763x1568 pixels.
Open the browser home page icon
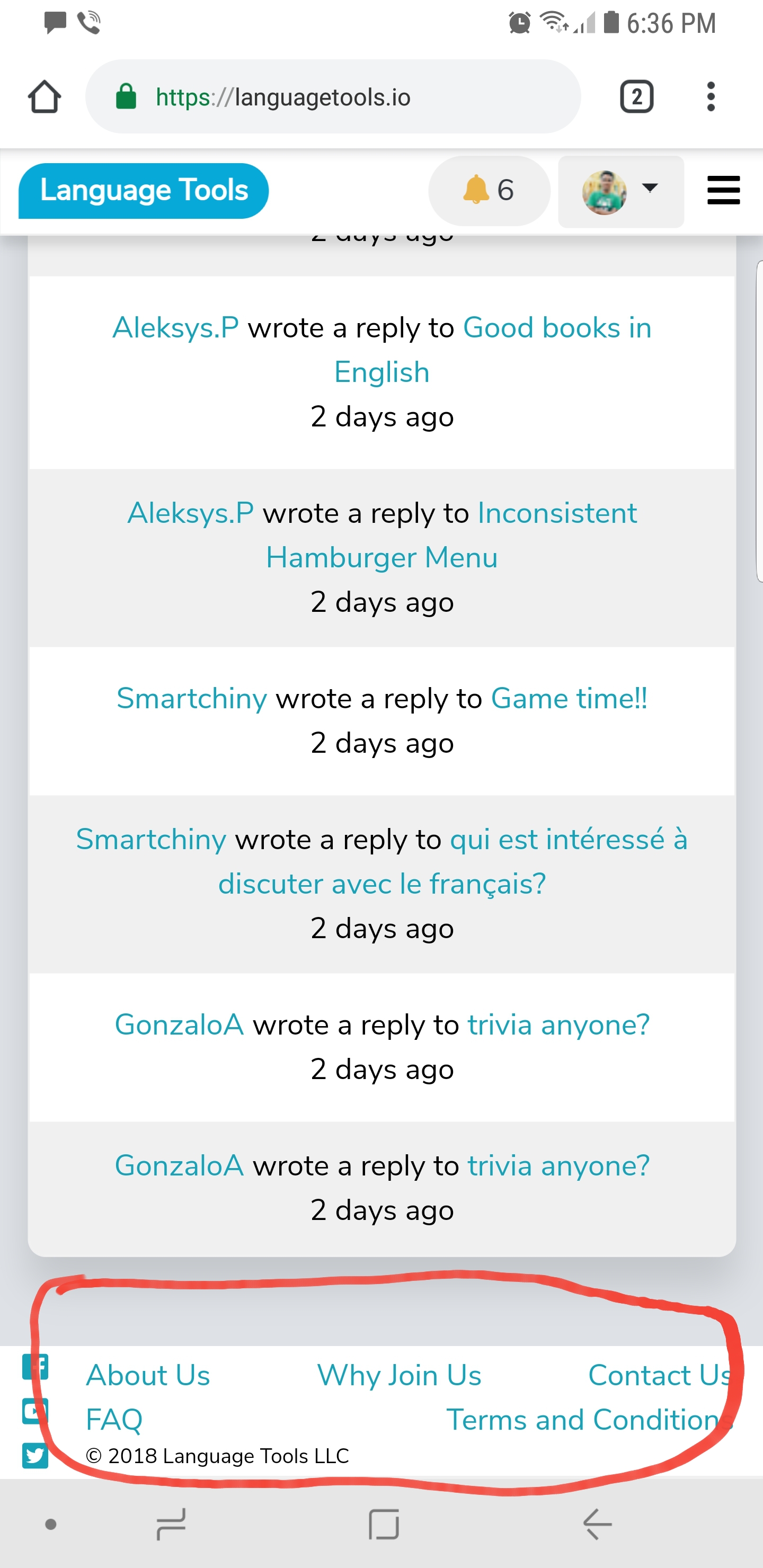tap(45, 97)
